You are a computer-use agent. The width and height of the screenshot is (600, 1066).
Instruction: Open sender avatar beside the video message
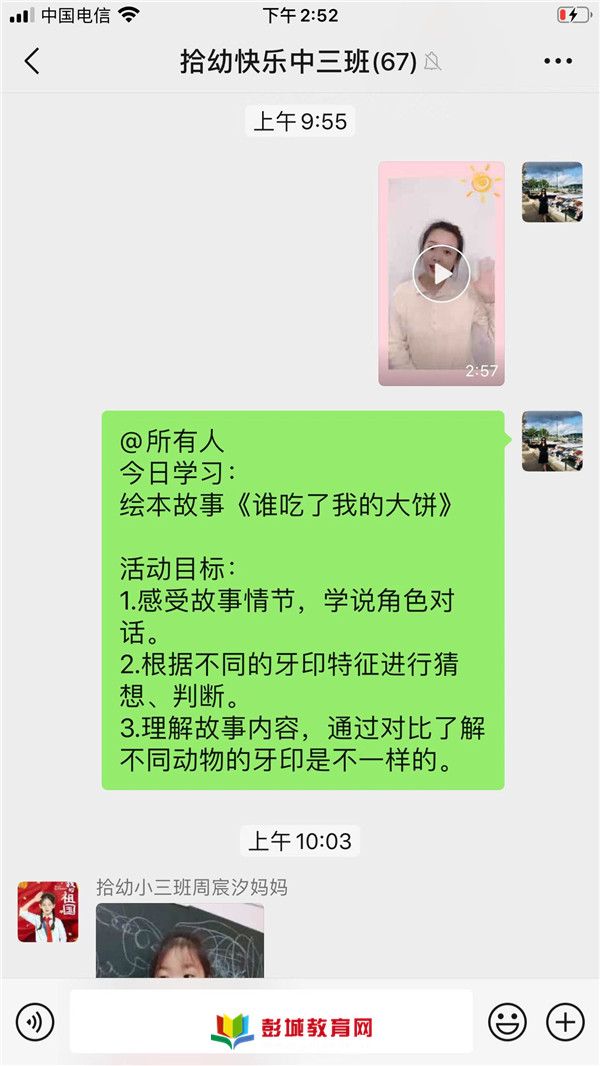pyautogui.click(x=552, y=192)
